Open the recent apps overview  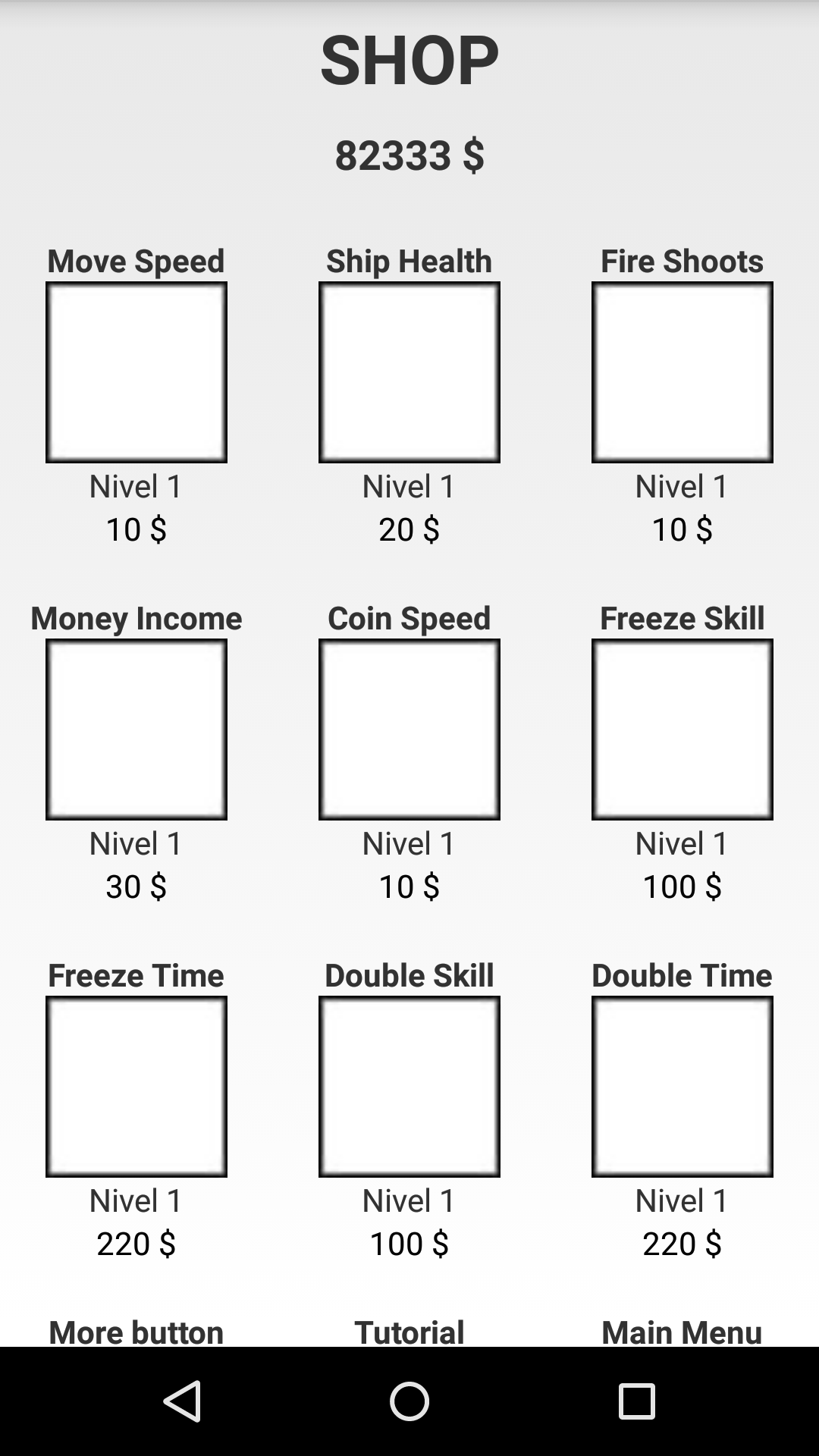pyautogui.click(x=637, y=1401)
